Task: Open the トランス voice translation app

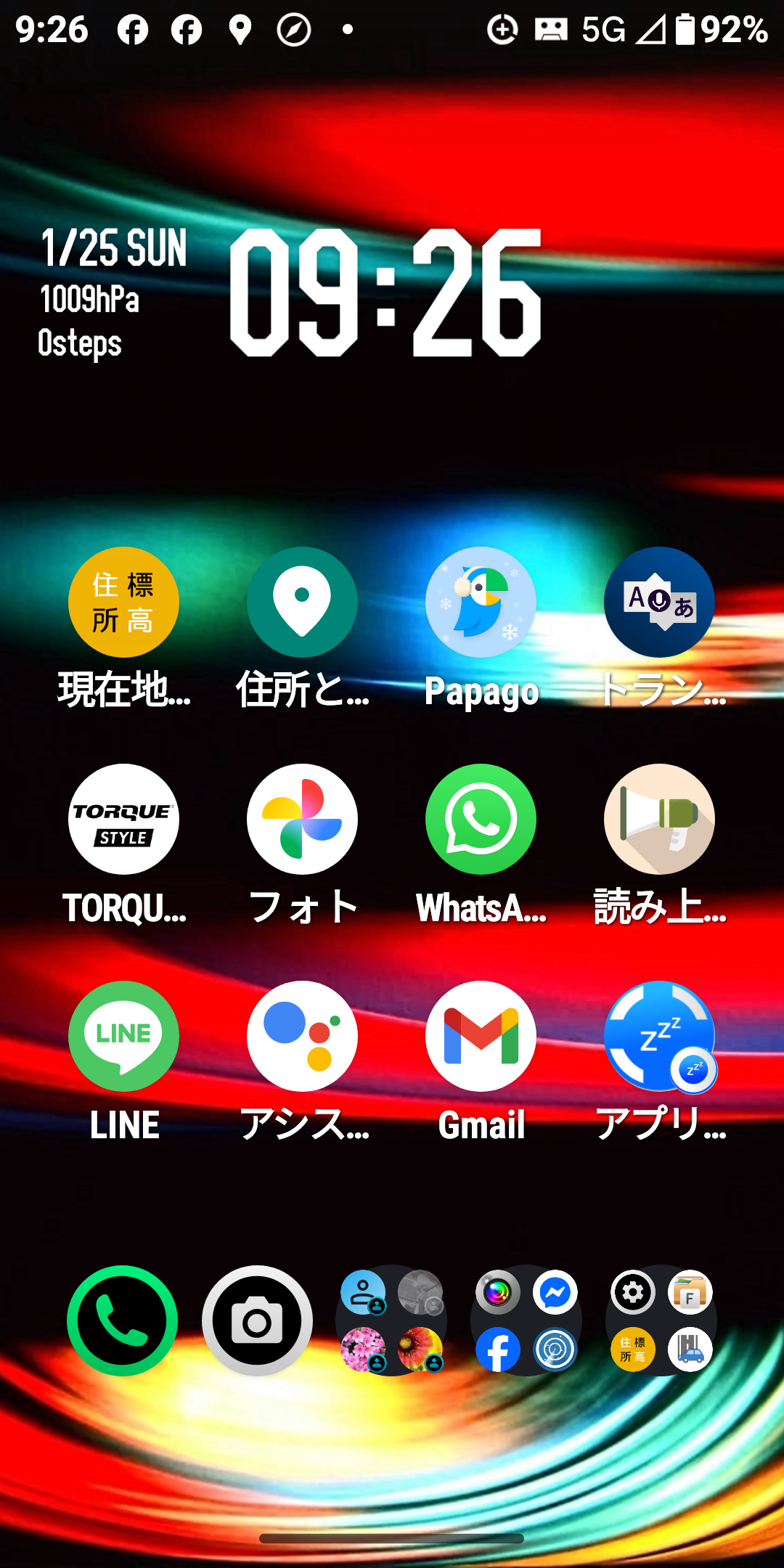Action: coord(659,603)
